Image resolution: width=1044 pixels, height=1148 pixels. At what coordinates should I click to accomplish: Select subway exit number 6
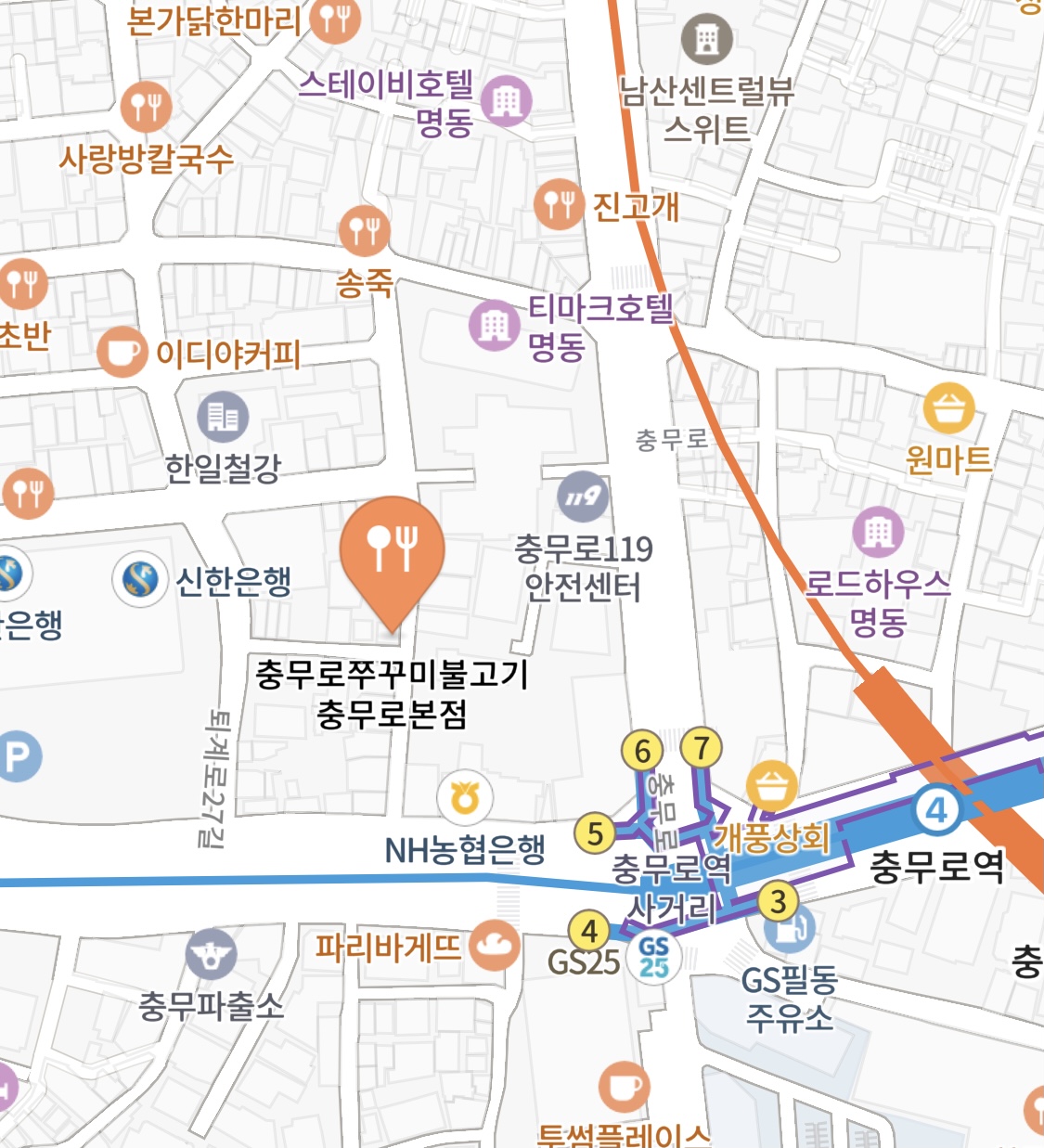pyautogui.click(x=642, y=751)
